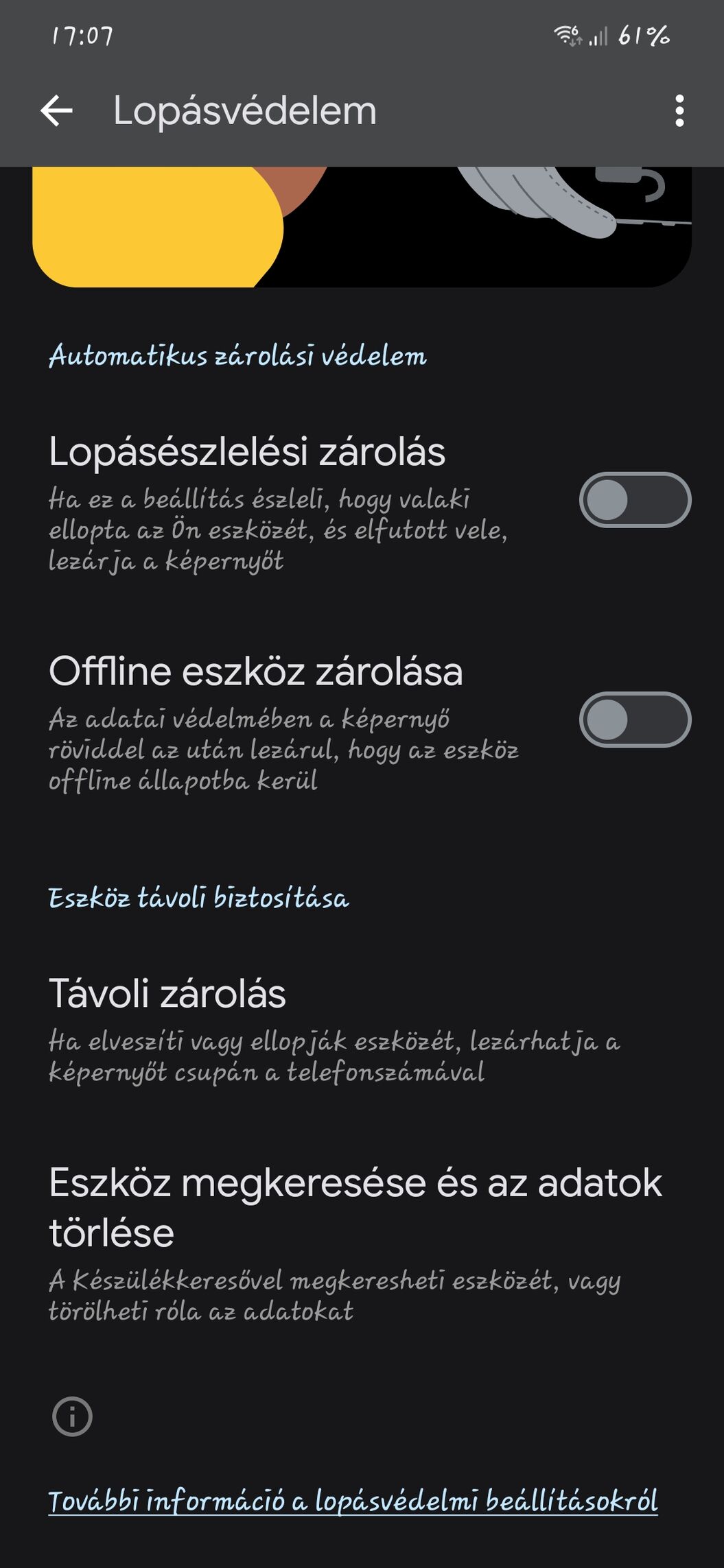Open the three-dot overflow menu
Image resolution: width=724 pixels, height=1568 pixels.
[x=679, y=111]
